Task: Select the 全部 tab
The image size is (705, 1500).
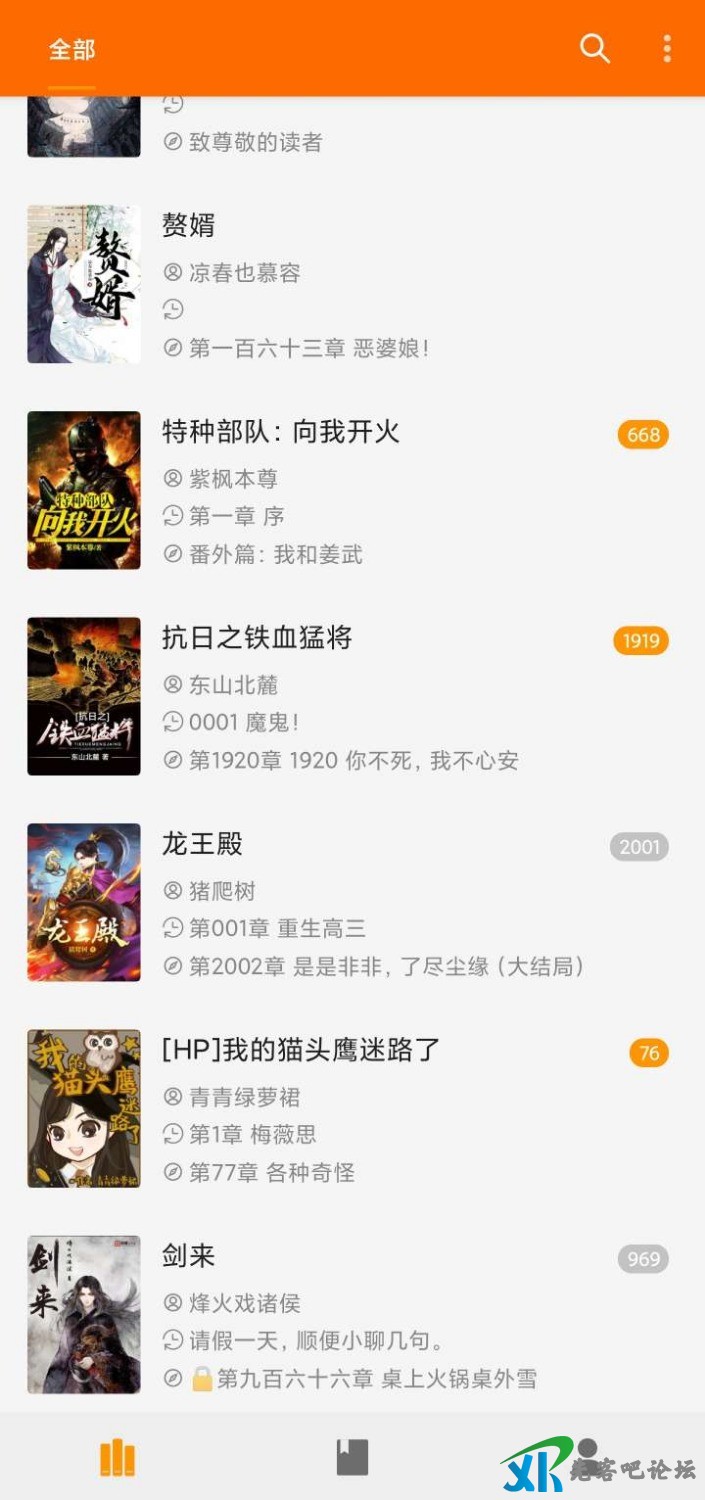Action: (x=72, y=49)
